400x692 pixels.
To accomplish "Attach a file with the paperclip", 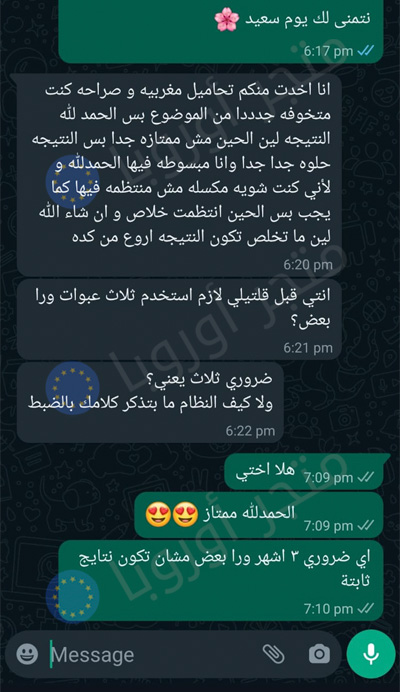I will click(274, 654).
